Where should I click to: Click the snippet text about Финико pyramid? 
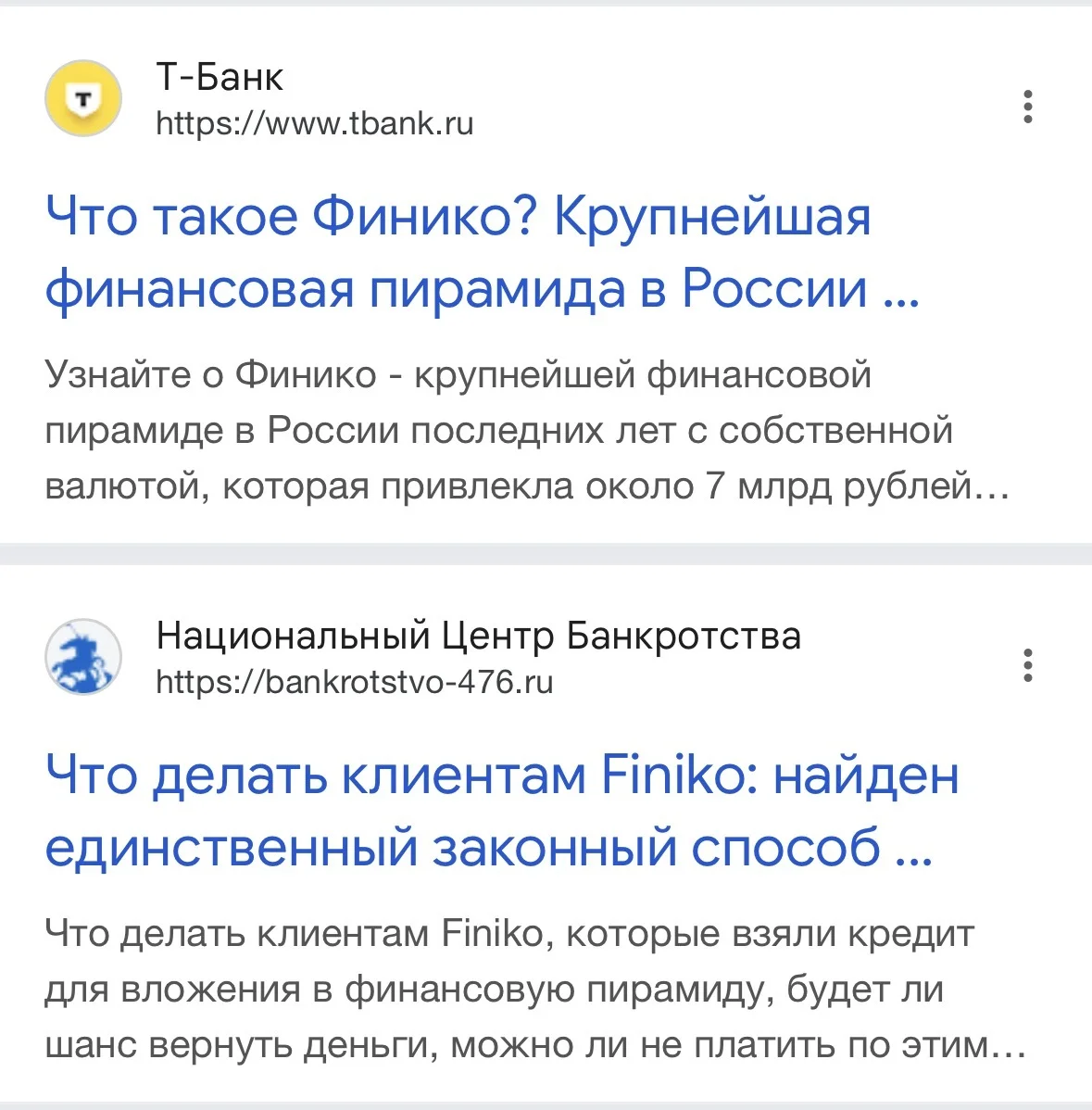click(500, 430)
